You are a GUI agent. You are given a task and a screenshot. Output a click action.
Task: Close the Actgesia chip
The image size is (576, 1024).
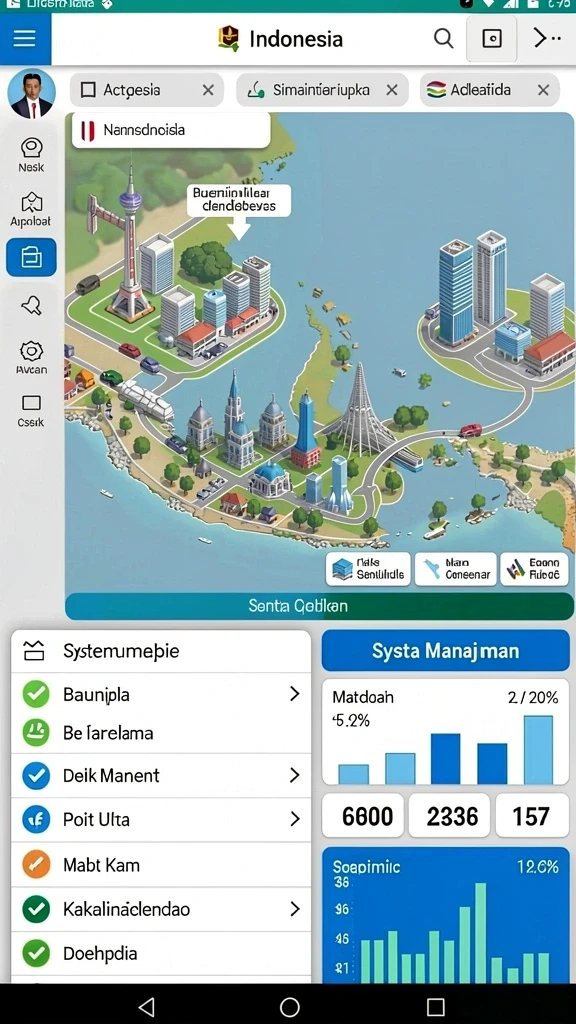pos(208,90)
